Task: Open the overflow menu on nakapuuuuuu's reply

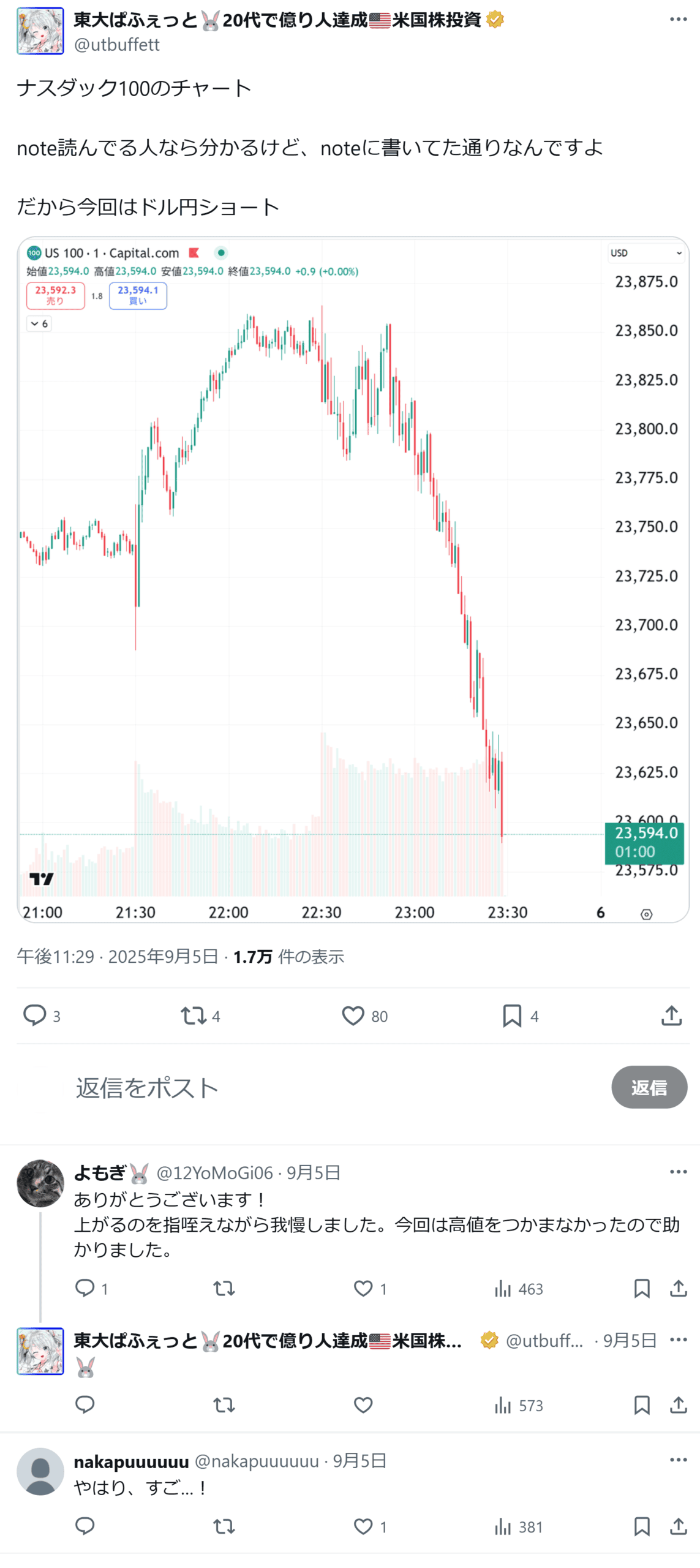Action: [x=677, y=1460]
